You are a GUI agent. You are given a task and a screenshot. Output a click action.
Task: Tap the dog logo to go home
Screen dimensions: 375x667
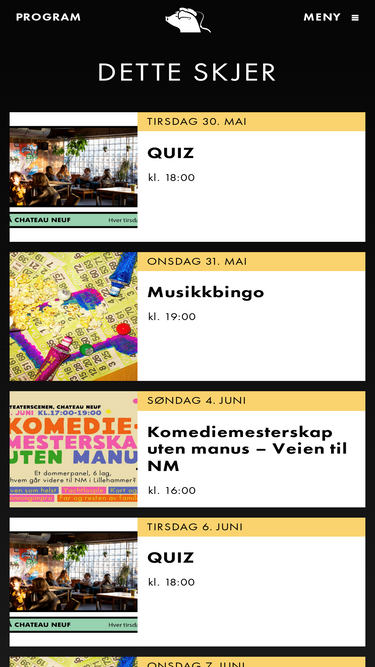[x=188, y=20]
